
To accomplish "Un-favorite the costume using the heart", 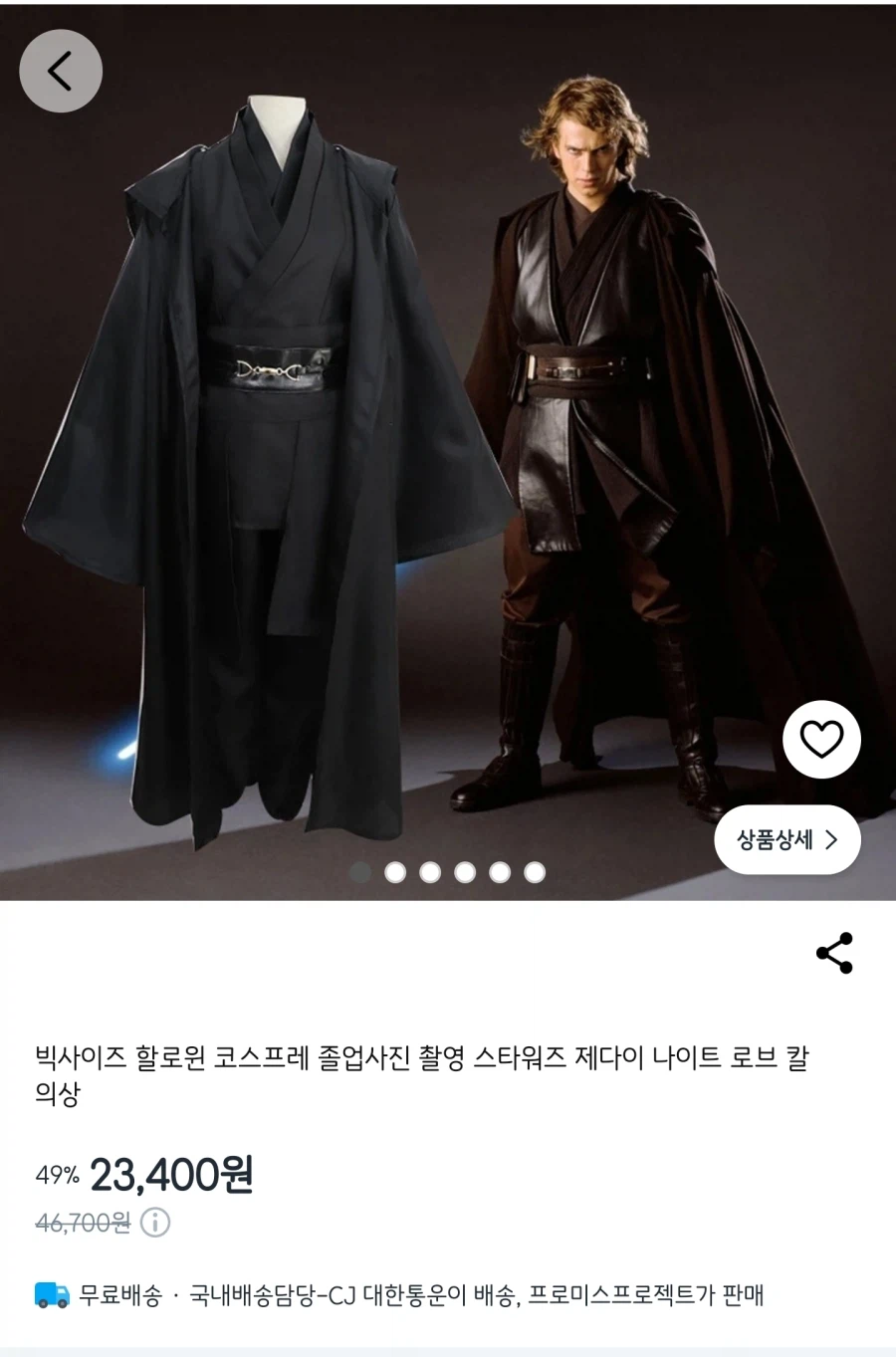I will tap(820, 738).
